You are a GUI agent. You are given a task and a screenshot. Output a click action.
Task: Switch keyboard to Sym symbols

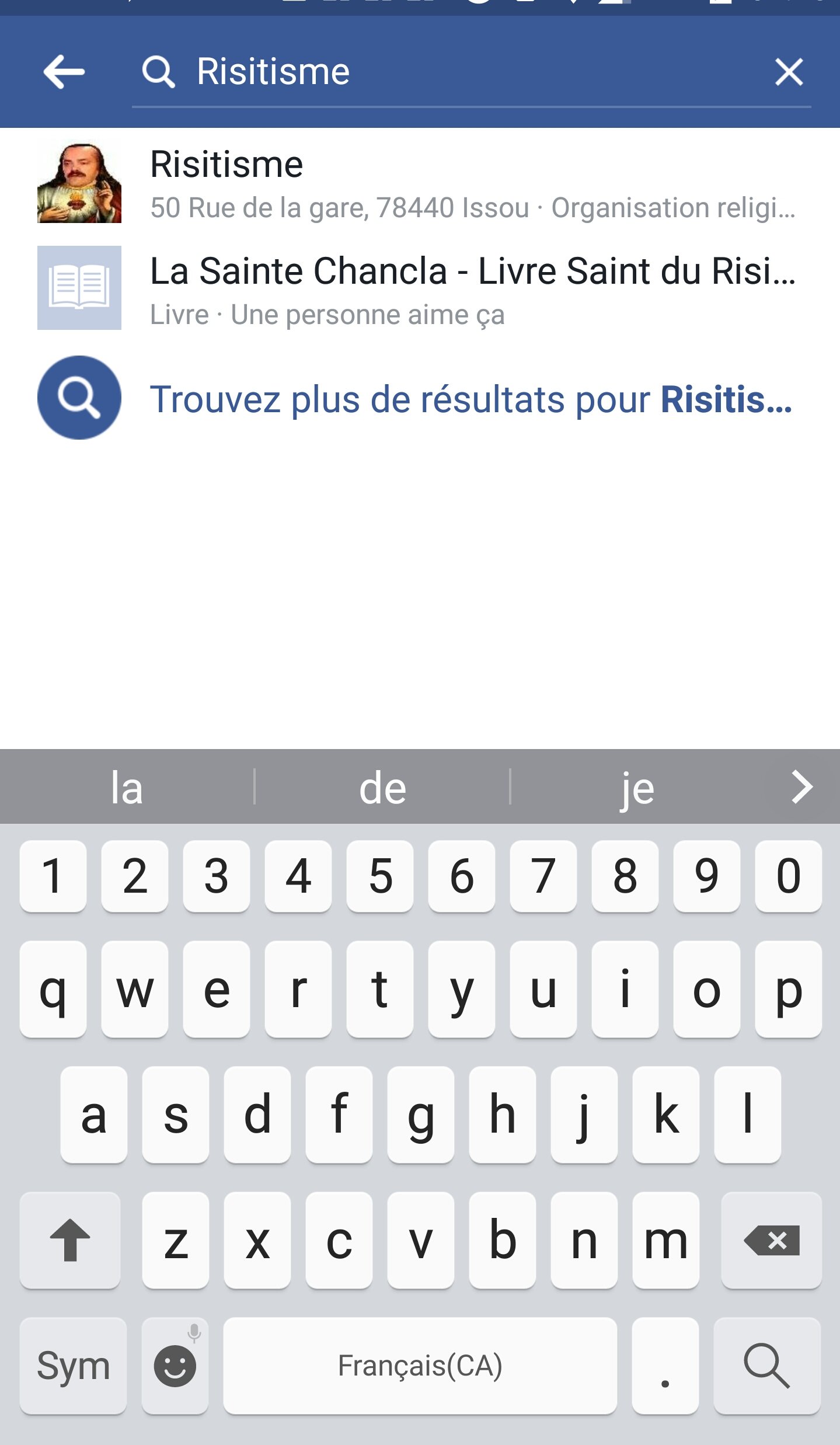click(73, 1366)
